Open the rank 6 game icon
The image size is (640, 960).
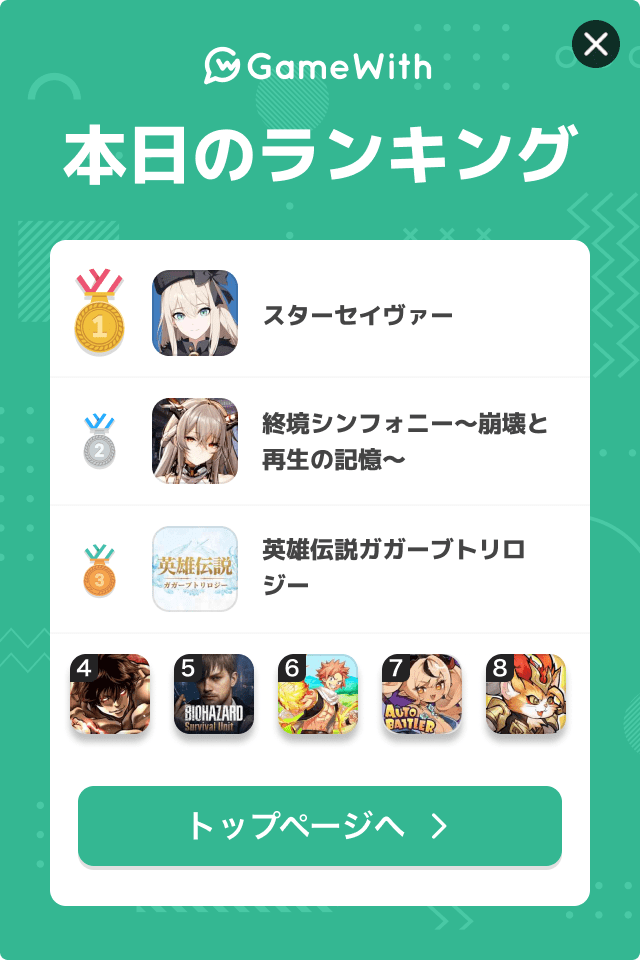318,695
